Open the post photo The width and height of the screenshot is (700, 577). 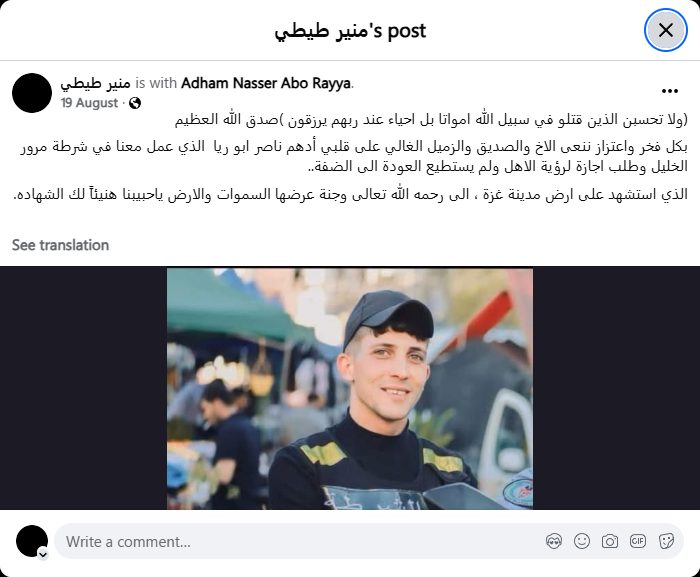pos(350,388)
